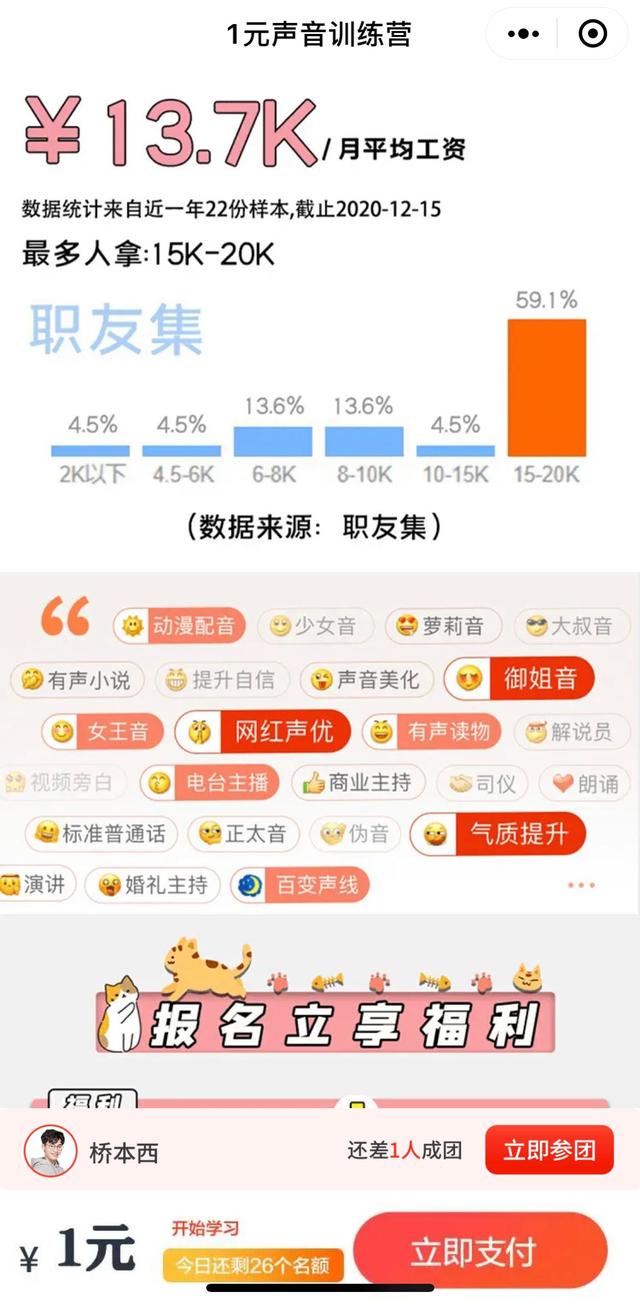640x1304 pixels.
Task: Close the mini program with the circle icon
Action: [593, 34]
